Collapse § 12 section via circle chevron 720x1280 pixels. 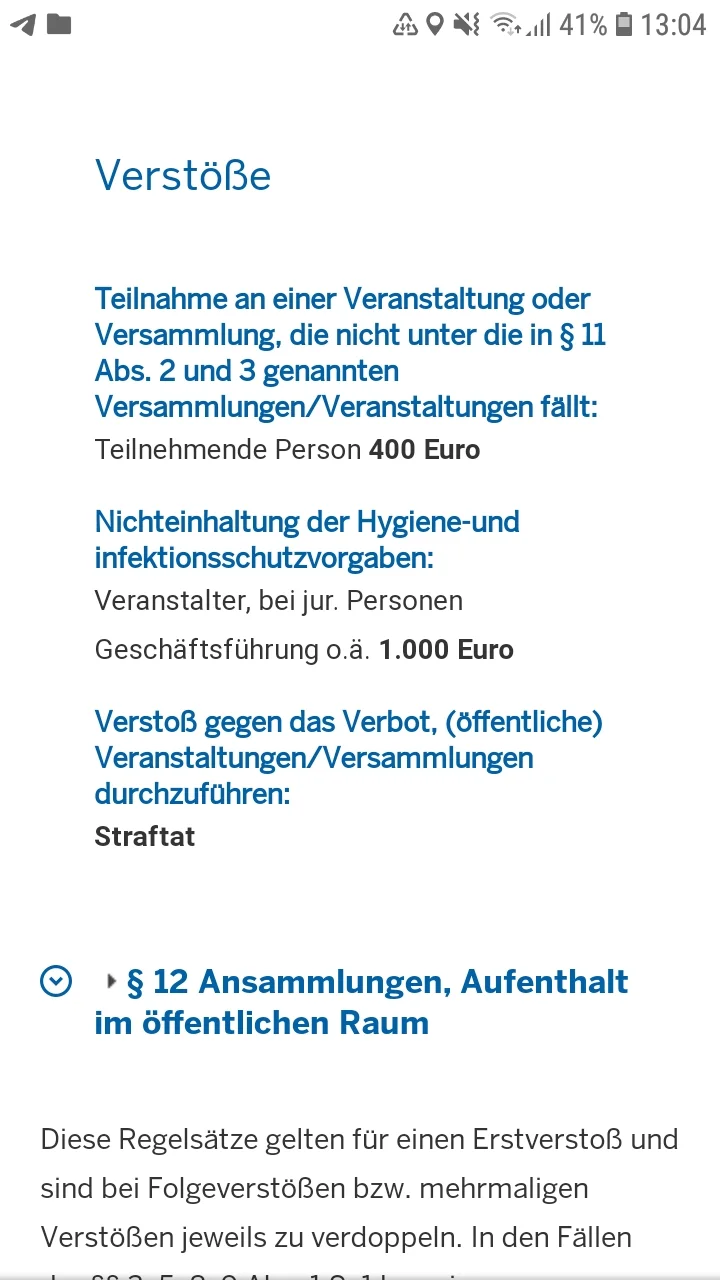[56, 981]
